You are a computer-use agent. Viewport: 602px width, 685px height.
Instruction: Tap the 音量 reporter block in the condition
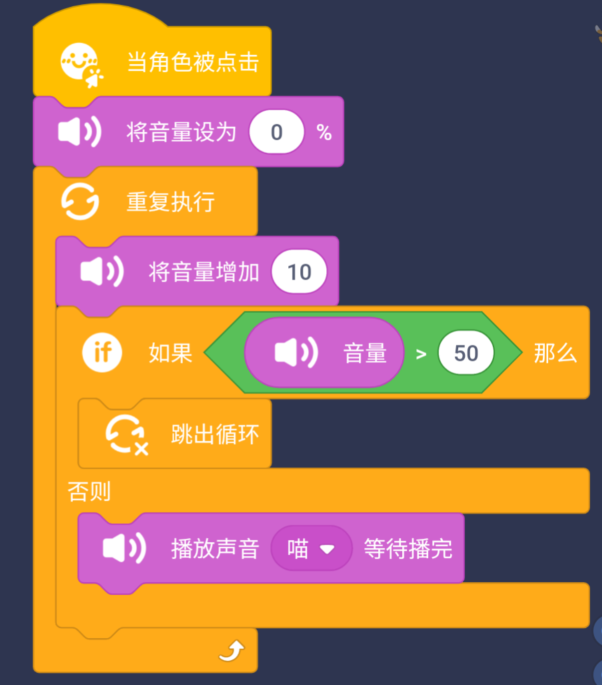click(364, 353)
